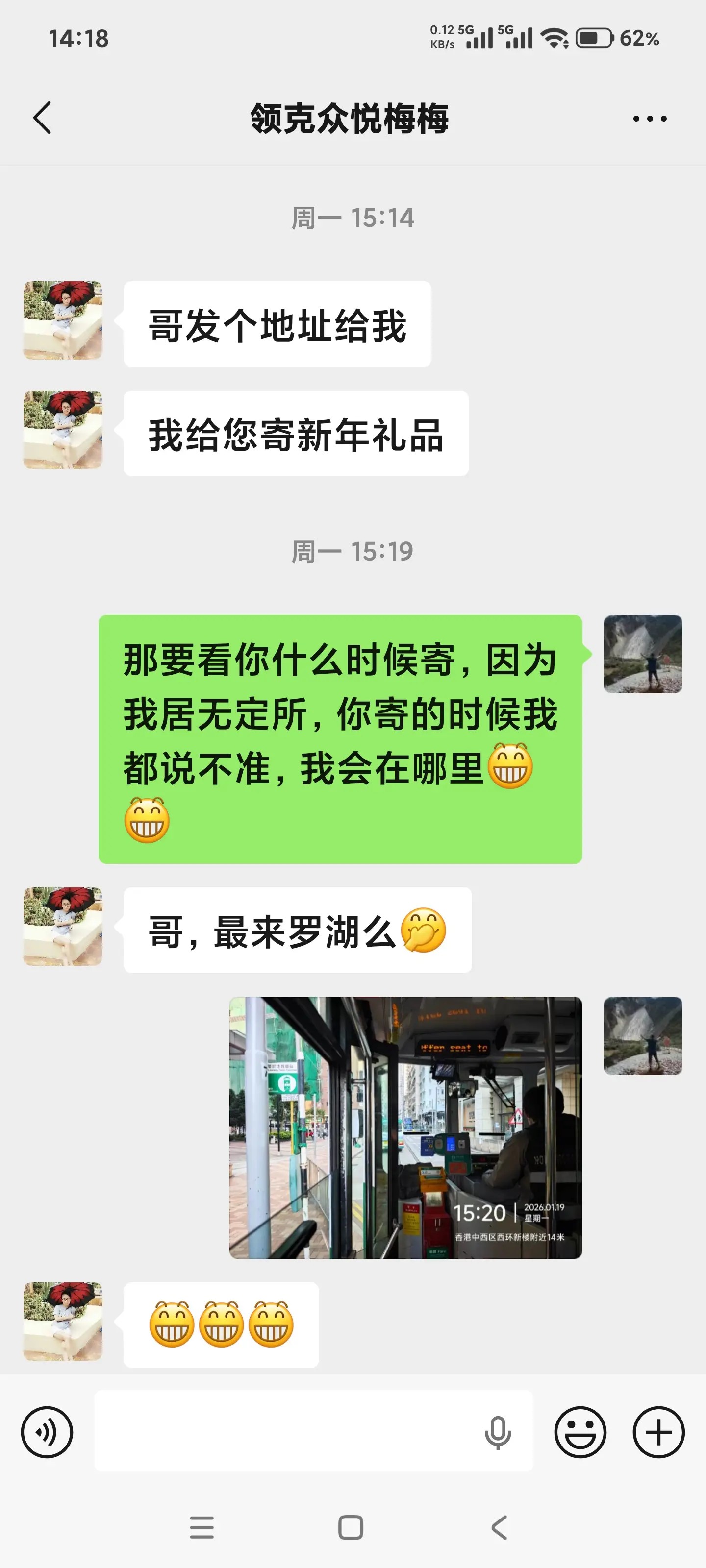Go back to the chat list
706x1568 pixels.
point(42,118)
